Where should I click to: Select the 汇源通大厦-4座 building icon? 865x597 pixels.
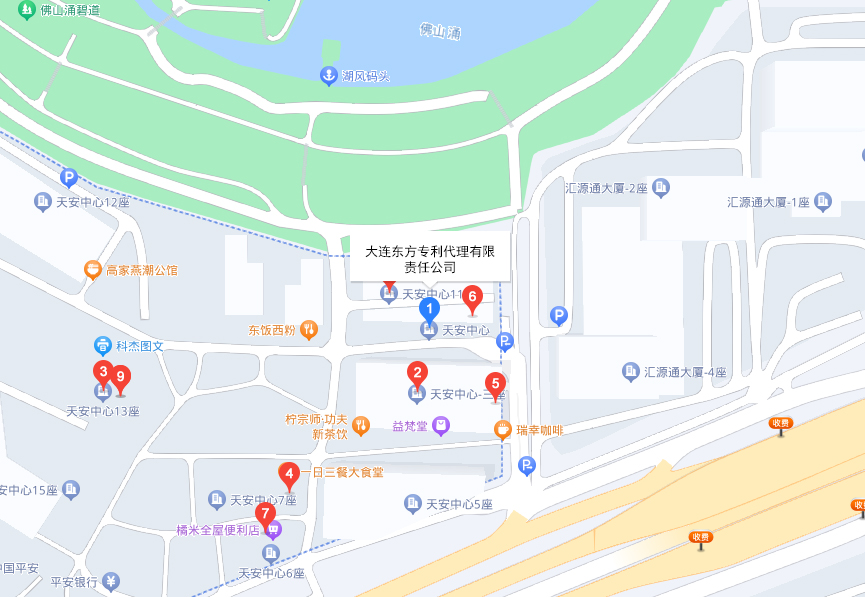tap(631, 372)
